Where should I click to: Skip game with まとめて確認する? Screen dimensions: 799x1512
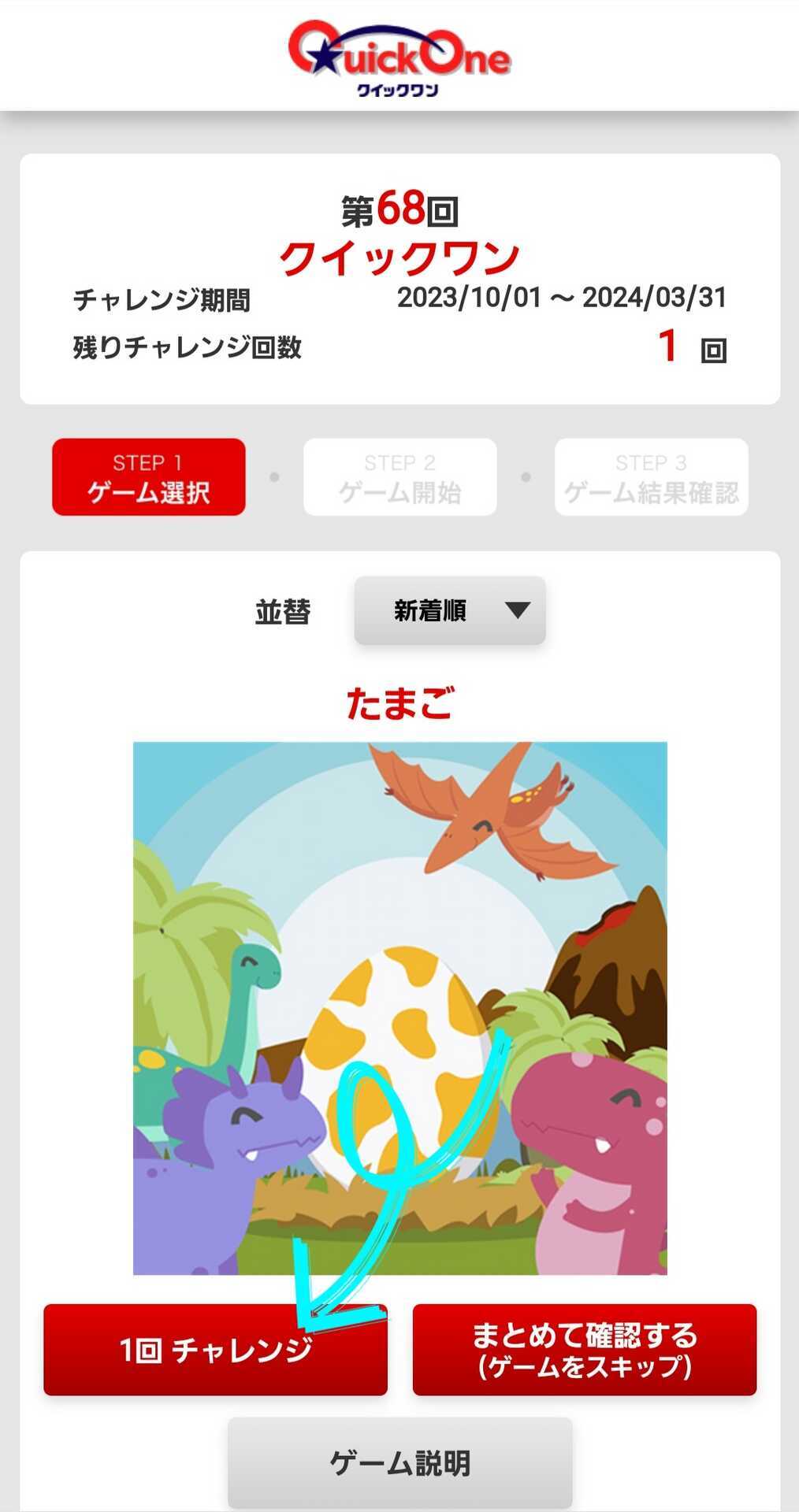(584, 1350)
